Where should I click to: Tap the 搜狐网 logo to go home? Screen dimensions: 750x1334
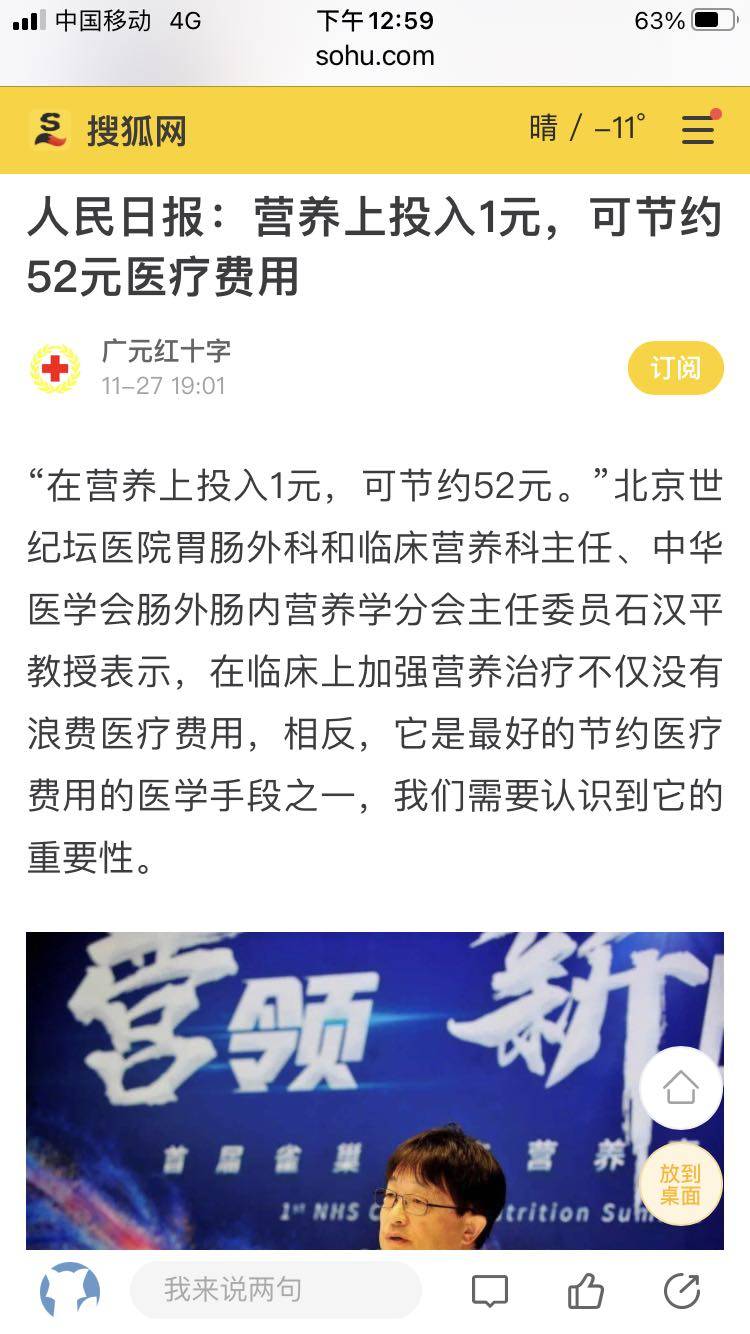pyautogui.click(x=108, y=131)
